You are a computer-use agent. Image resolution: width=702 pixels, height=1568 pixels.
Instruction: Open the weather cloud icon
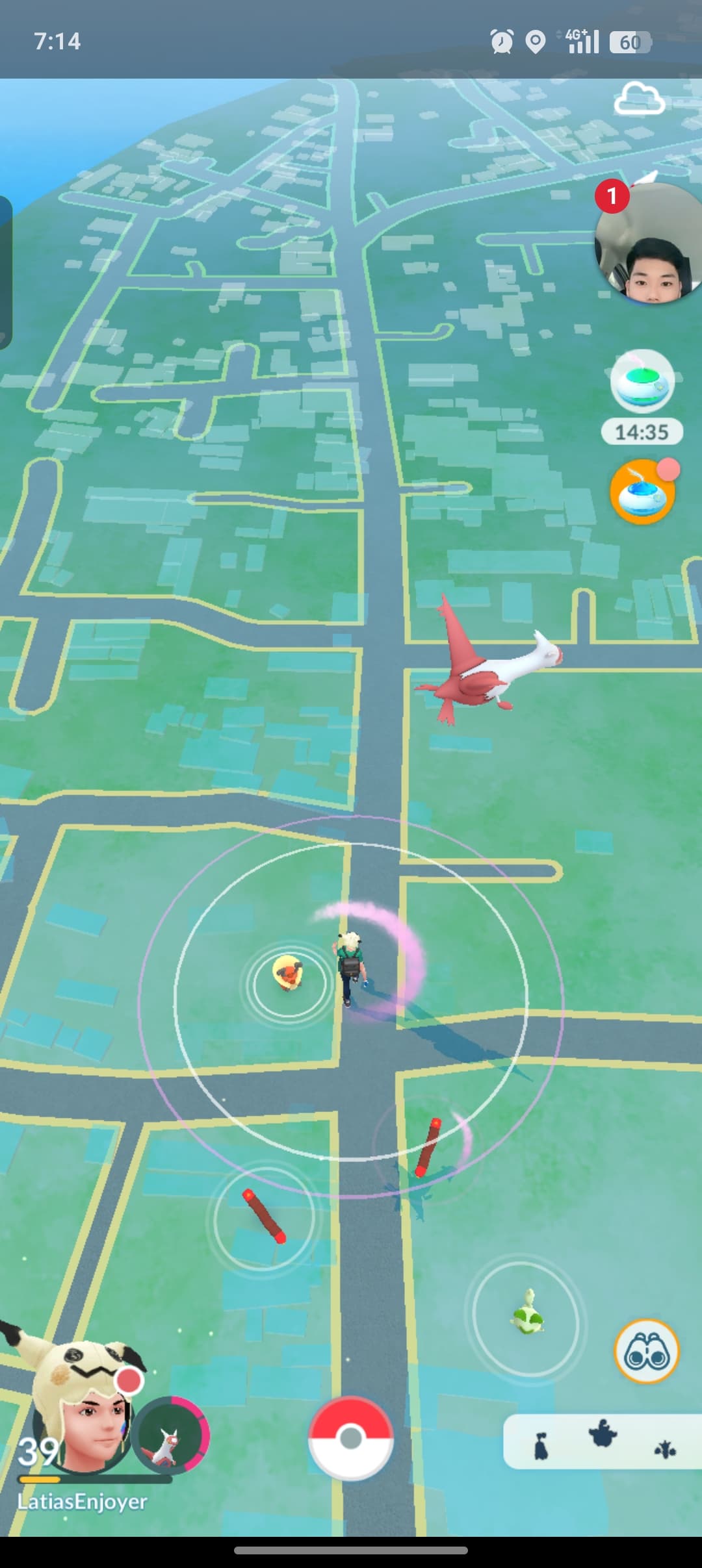point(639,99)
